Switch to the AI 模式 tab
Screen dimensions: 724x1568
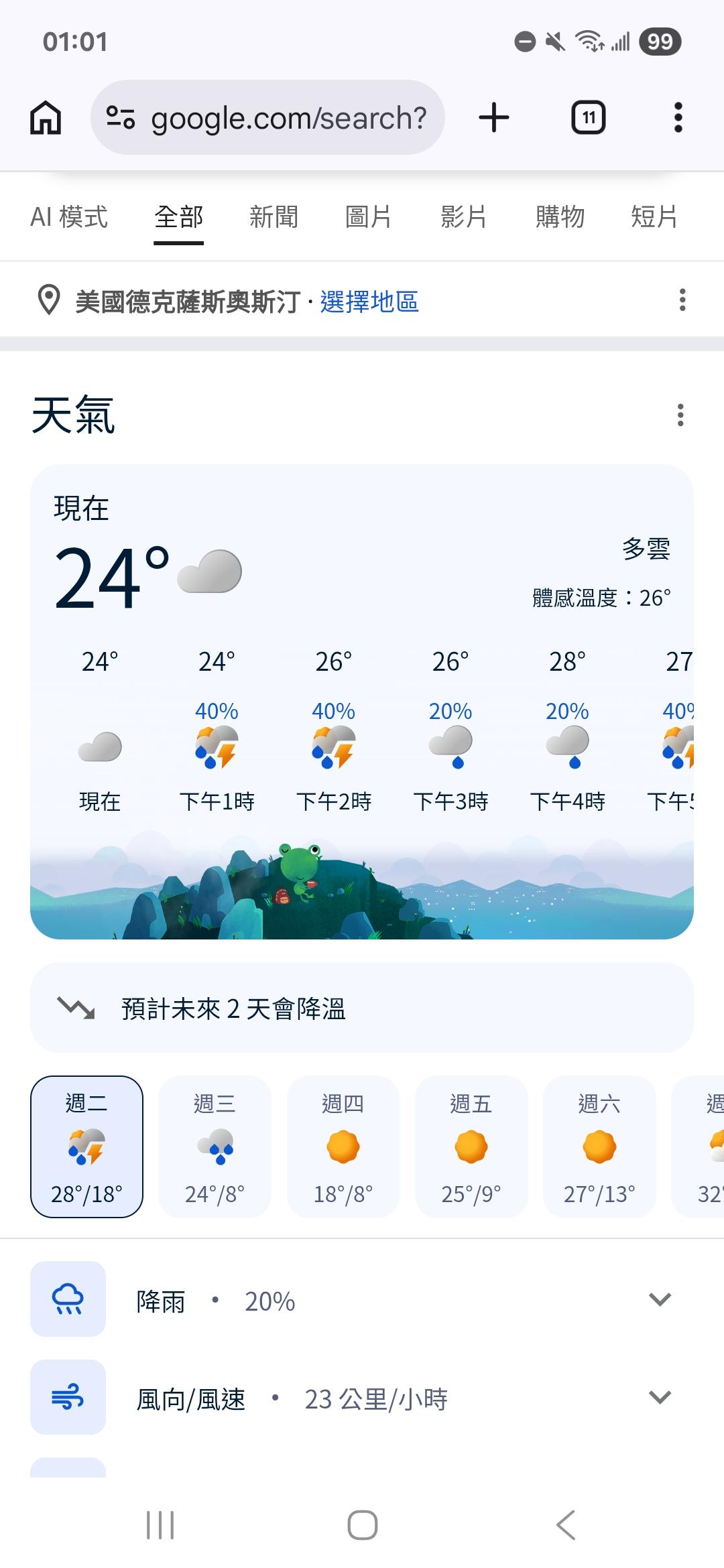(69, 217)
